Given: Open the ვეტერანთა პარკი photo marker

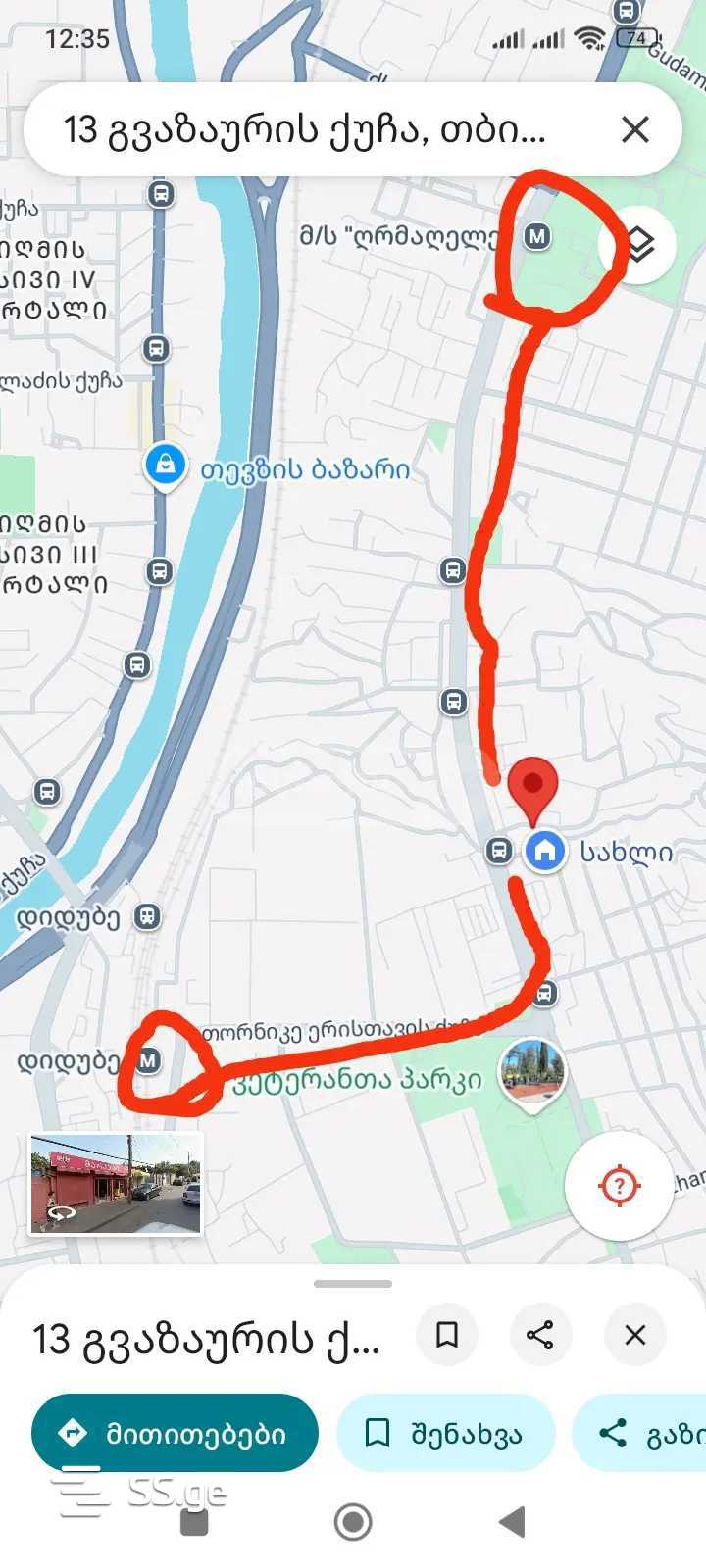Looking at the screenshot, I should (531, 1071).
